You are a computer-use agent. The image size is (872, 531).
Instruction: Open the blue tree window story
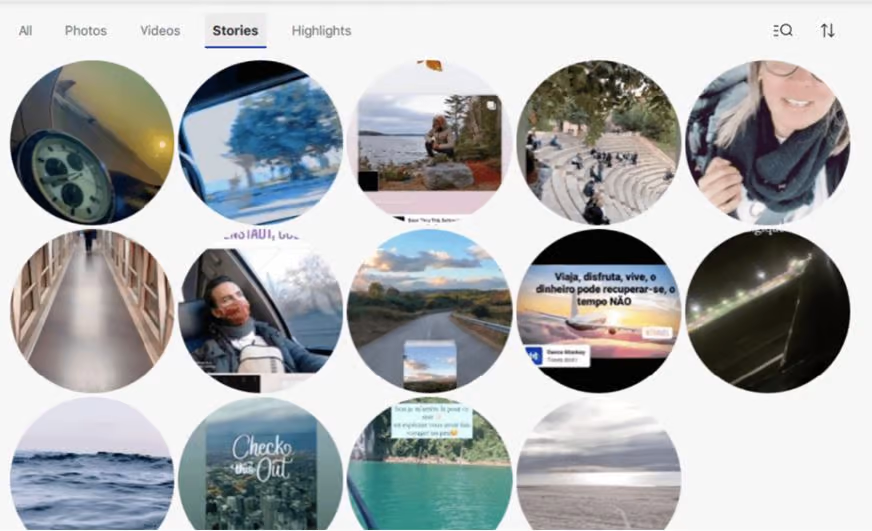[260, 142]
